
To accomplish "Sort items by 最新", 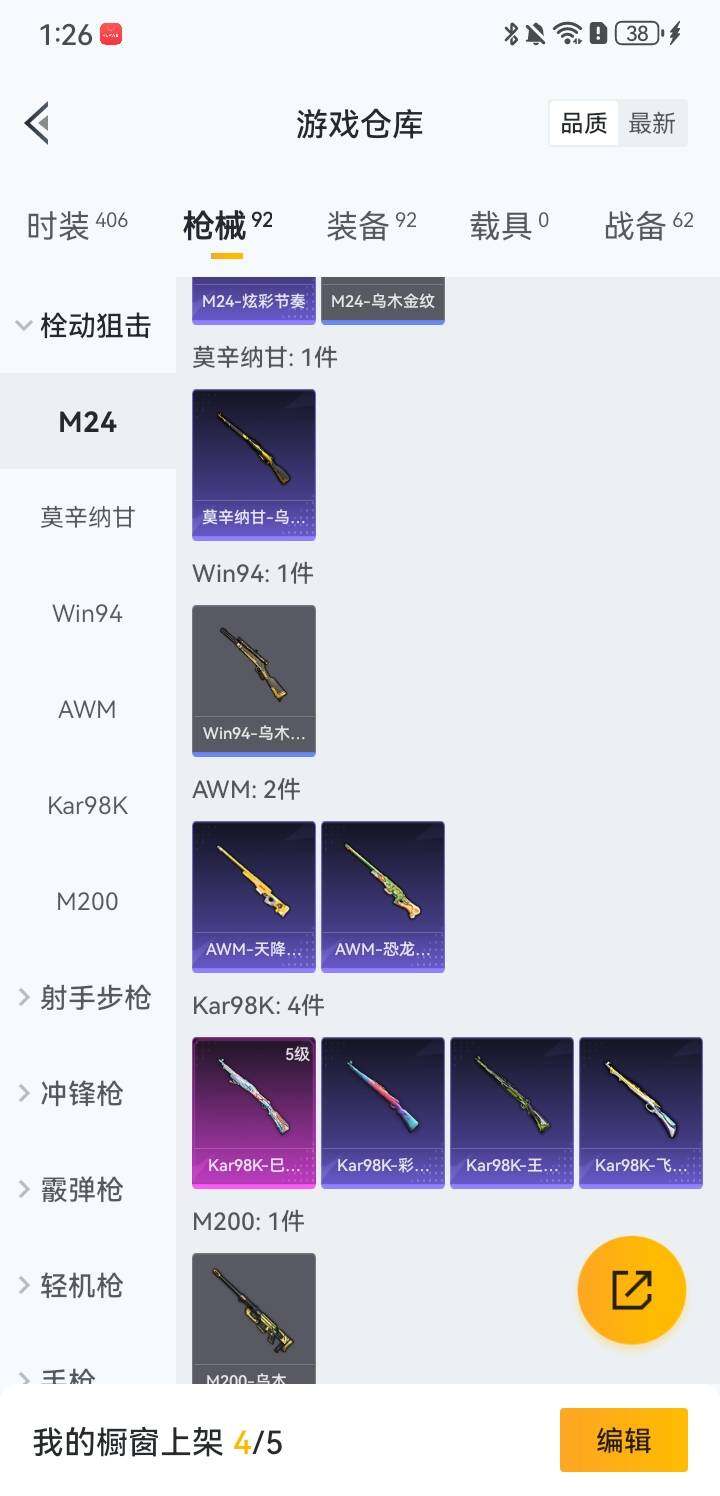I will pos(652,124).
